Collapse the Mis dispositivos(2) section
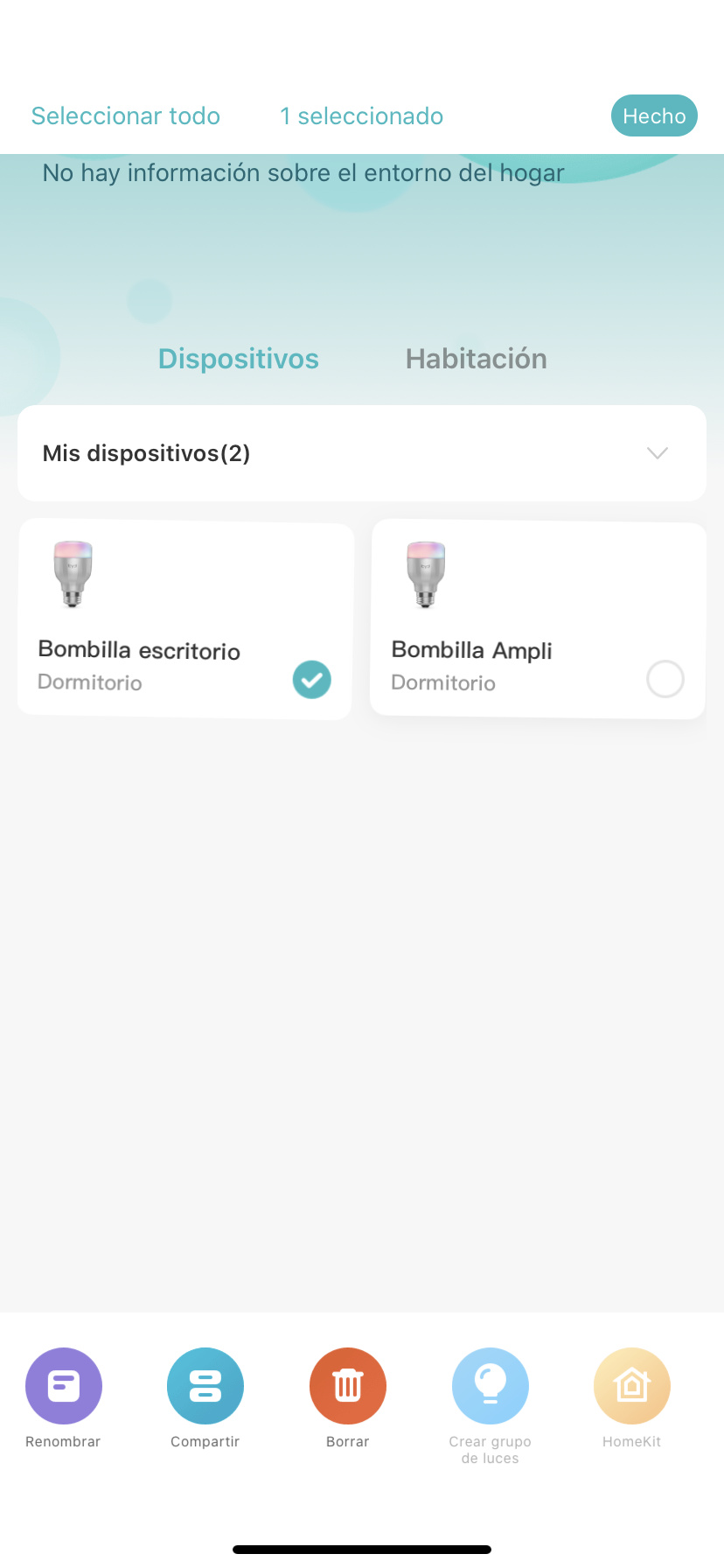This screenshot has height=1568, width=724. point(657,453)
